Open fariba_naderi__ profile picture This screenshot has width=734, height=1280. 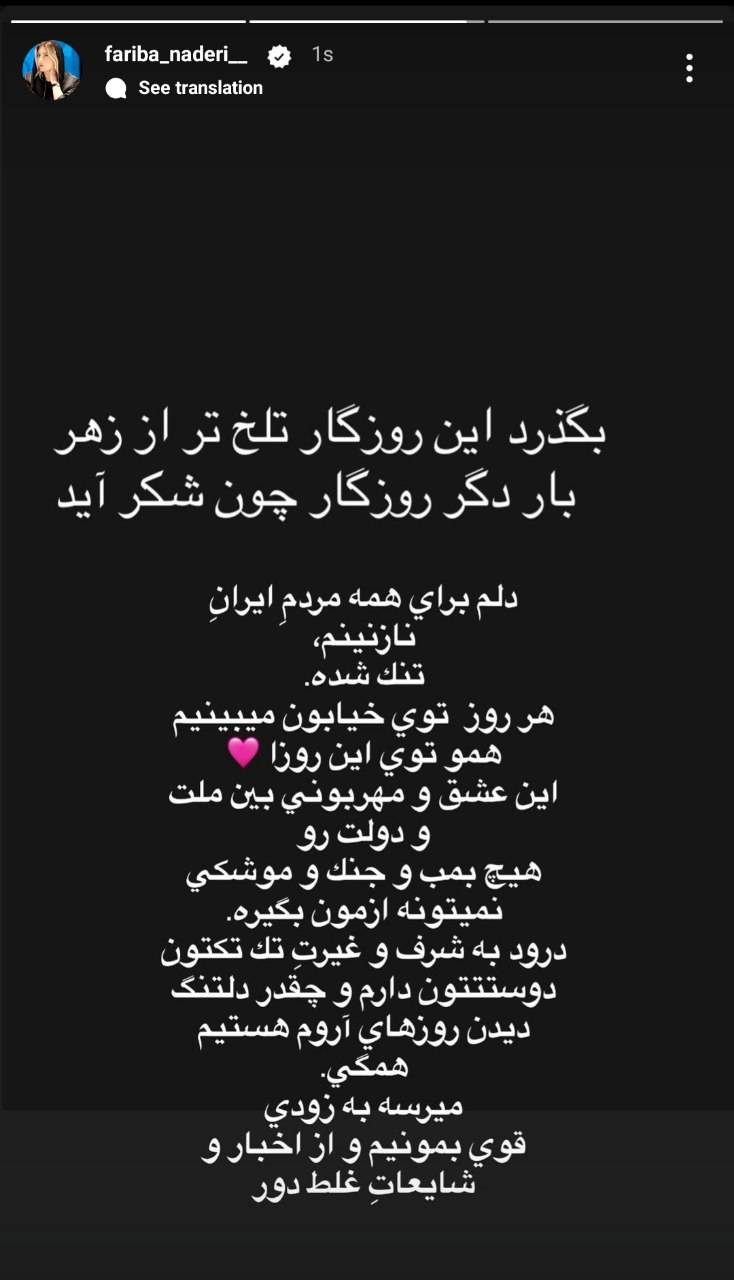pyautogui.click(x=51, y=70)
